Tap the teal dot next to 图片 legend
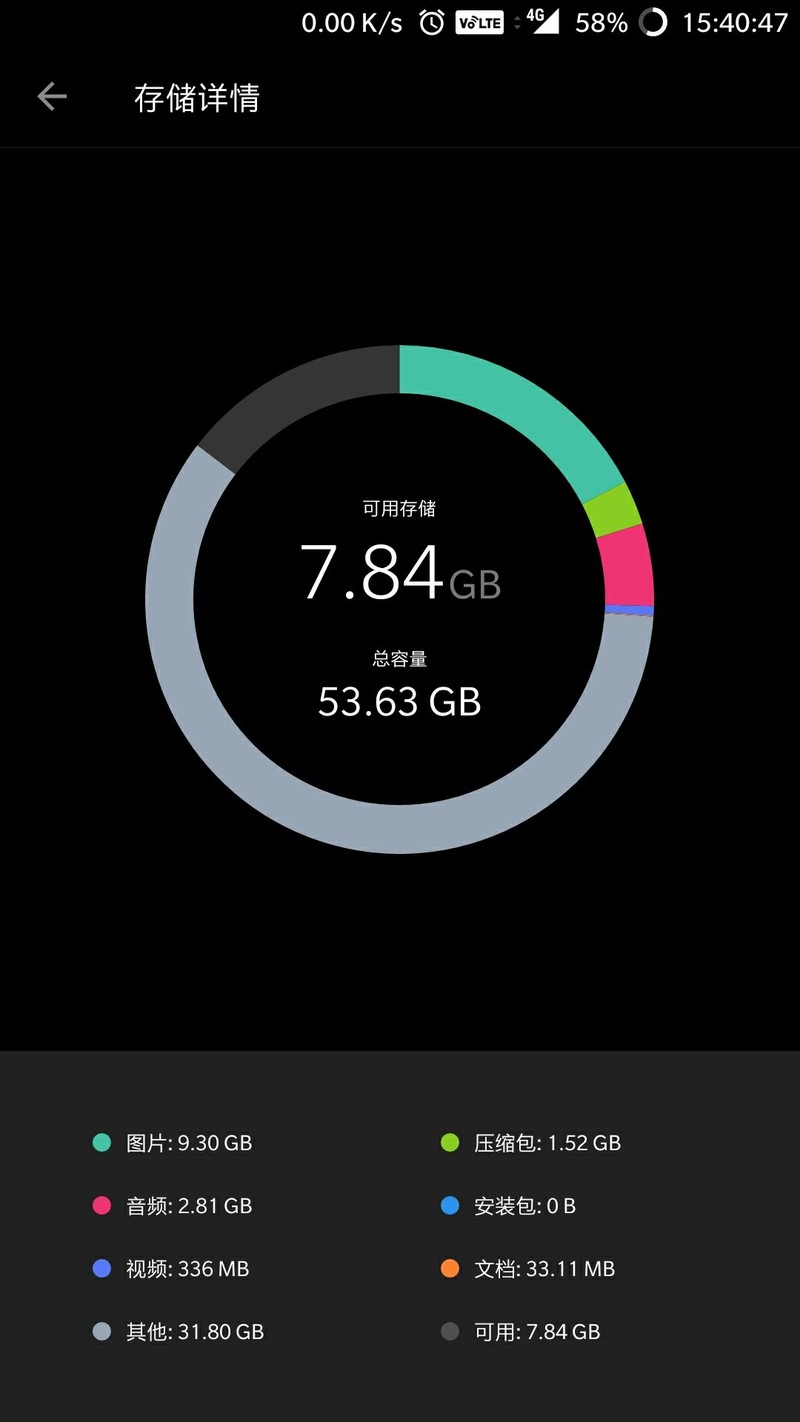The height and width of the screenshot is (1422, 800). click(x=103, y=1143)
